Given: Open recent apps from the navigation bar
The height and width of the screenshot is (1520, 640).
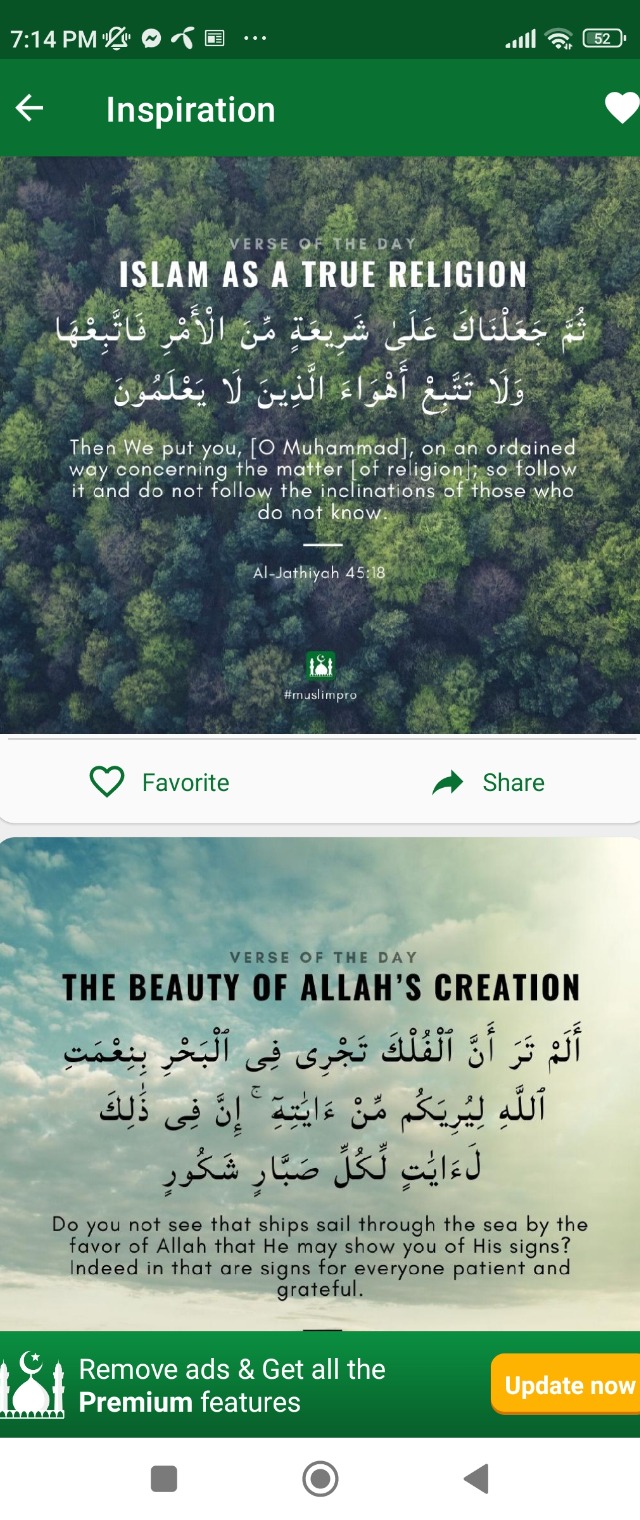Looking at the screenshot, I should pos(164,1478).
